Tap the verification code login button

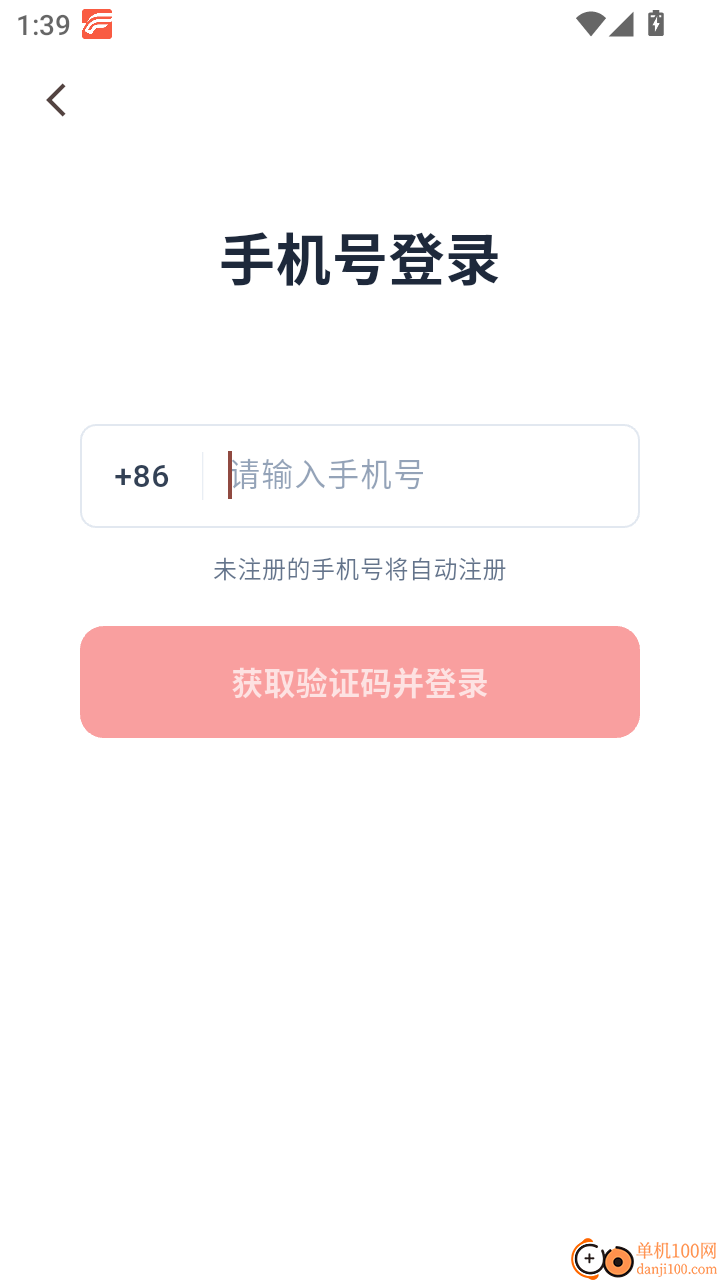360,682
